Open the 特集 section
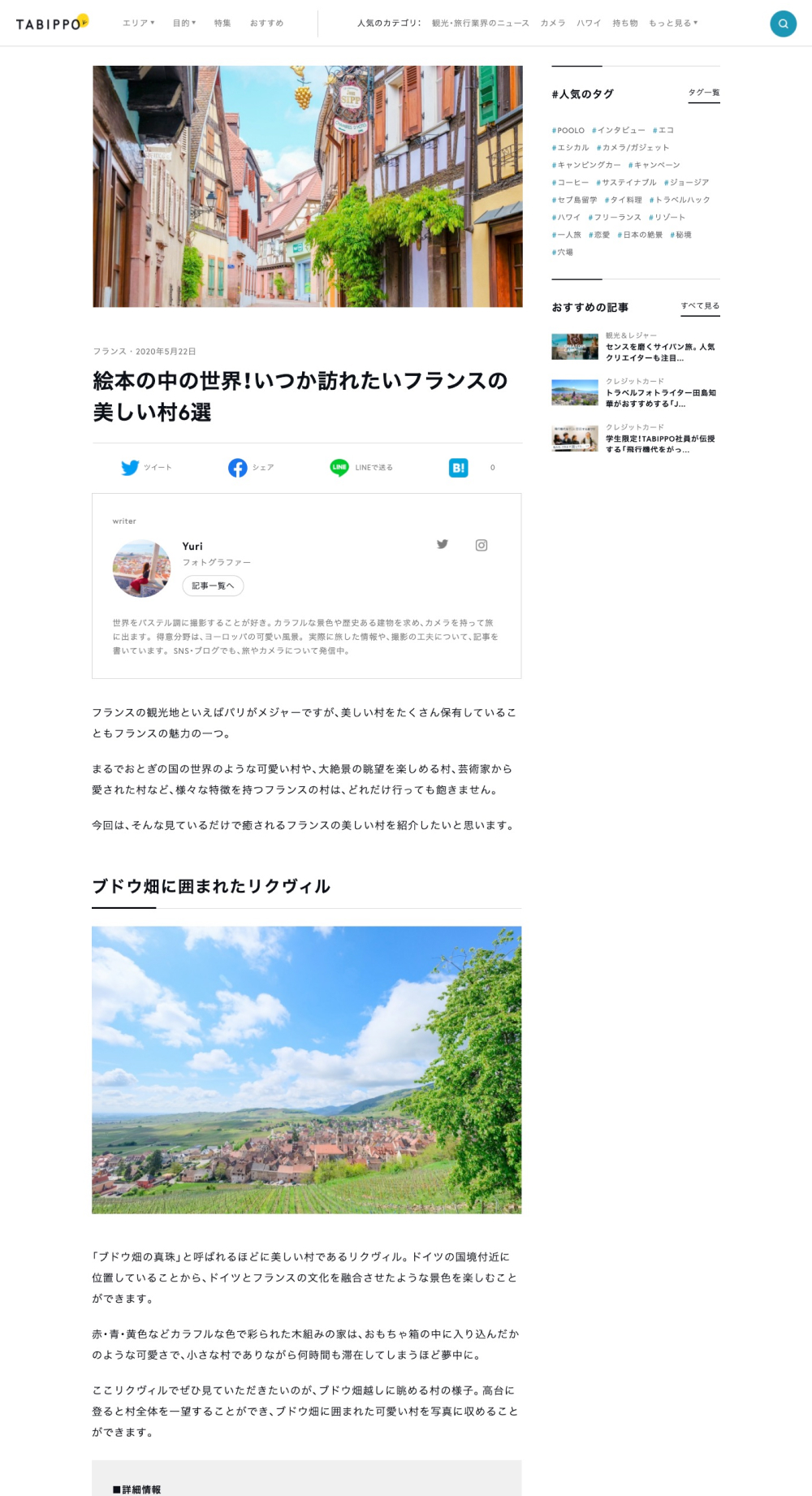The height and width of the screenshot is (1496, 812). pyautogui.click(x=222, y=24)
